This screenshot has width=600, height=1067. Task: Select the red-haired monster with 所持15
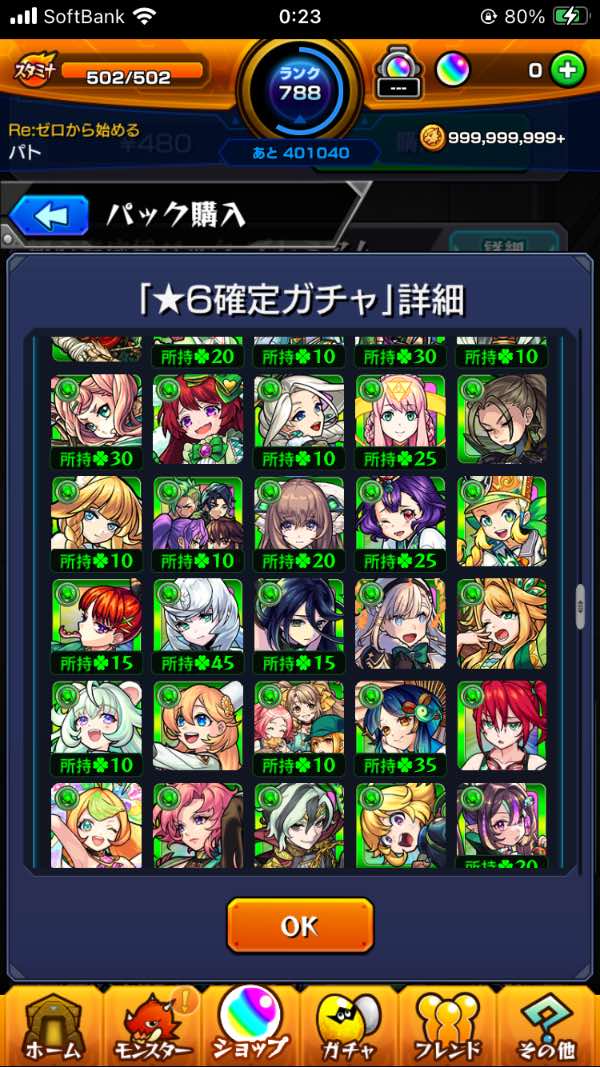pos(96,625)
